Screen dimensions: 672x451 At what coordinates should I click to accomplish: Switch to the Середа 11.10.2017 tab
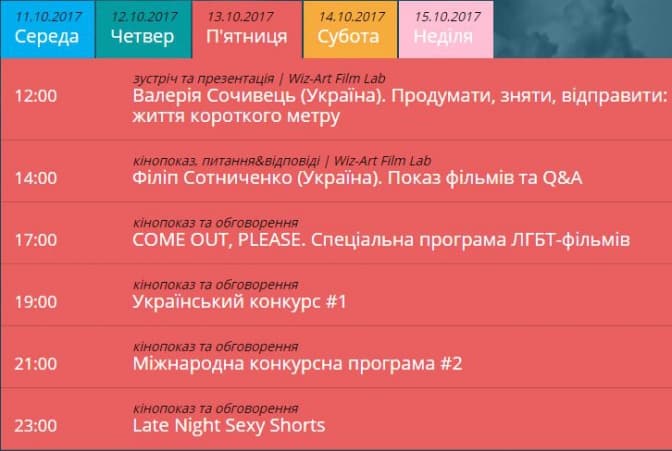coord(48,29)
